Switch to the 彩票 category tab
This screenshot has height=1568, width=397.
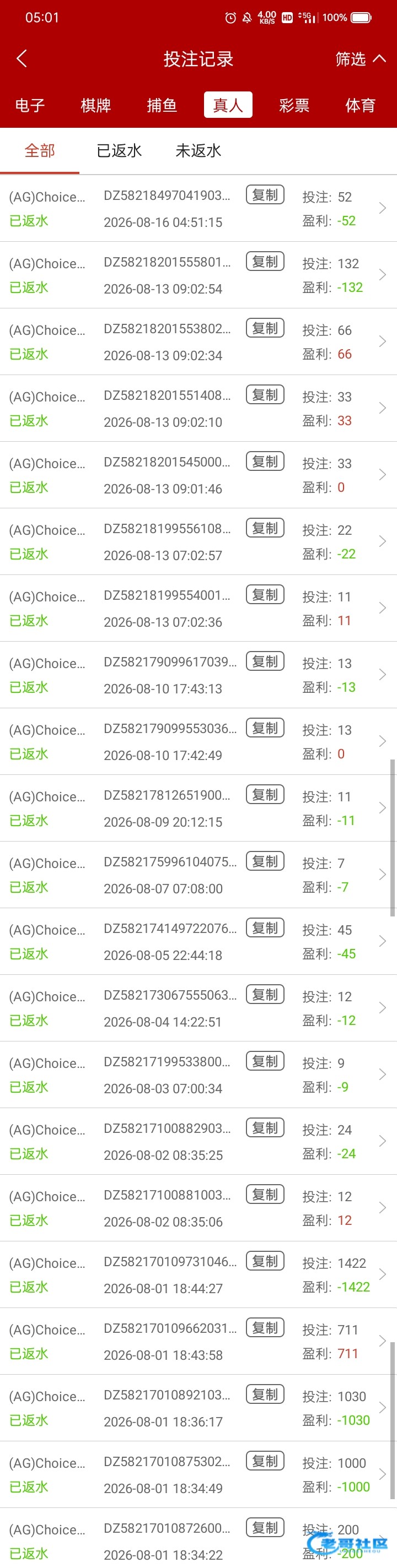[x=294, y=105]
